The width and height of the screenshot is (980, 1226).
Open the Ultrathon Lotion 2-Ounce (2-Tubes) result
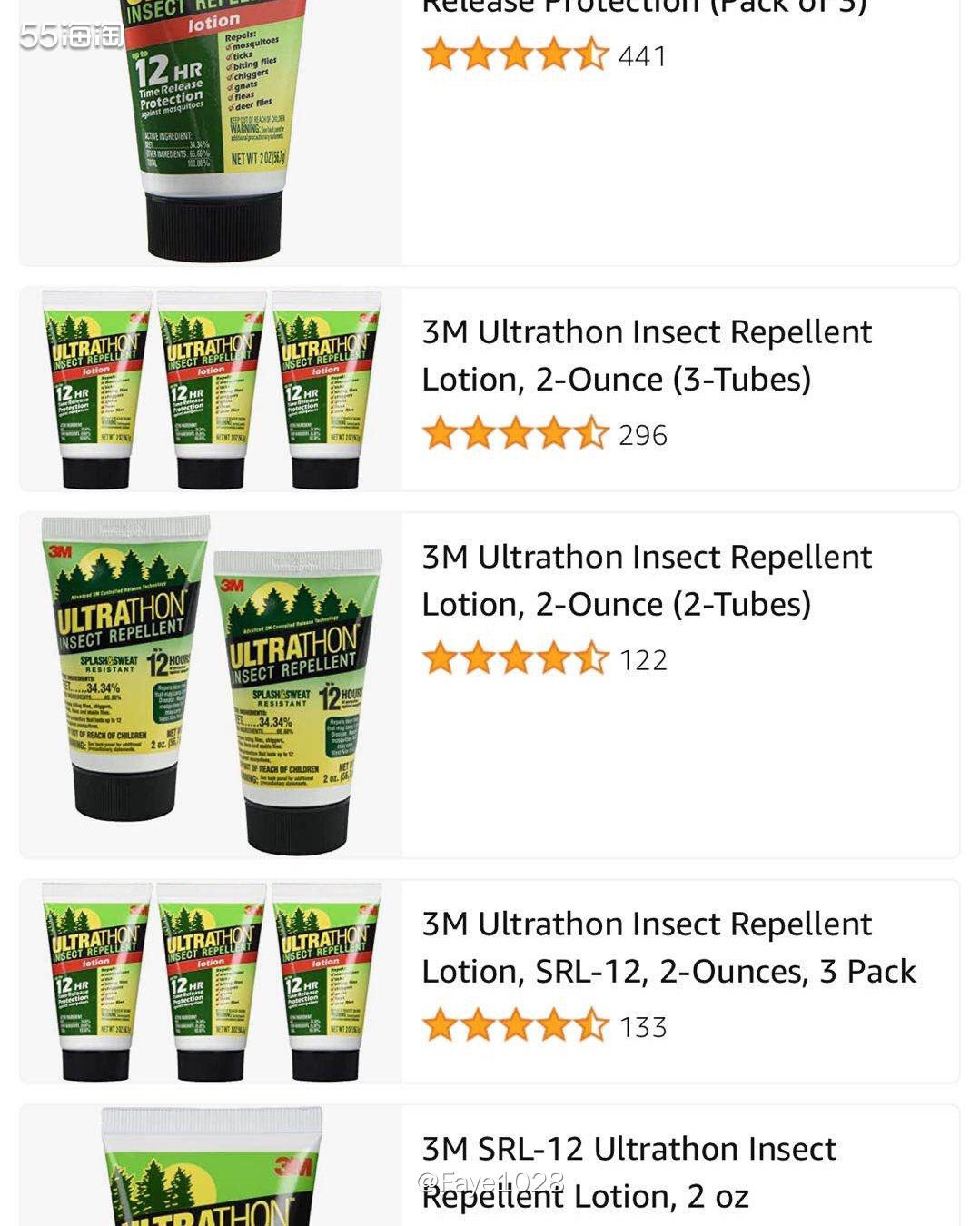pos(646,580)
